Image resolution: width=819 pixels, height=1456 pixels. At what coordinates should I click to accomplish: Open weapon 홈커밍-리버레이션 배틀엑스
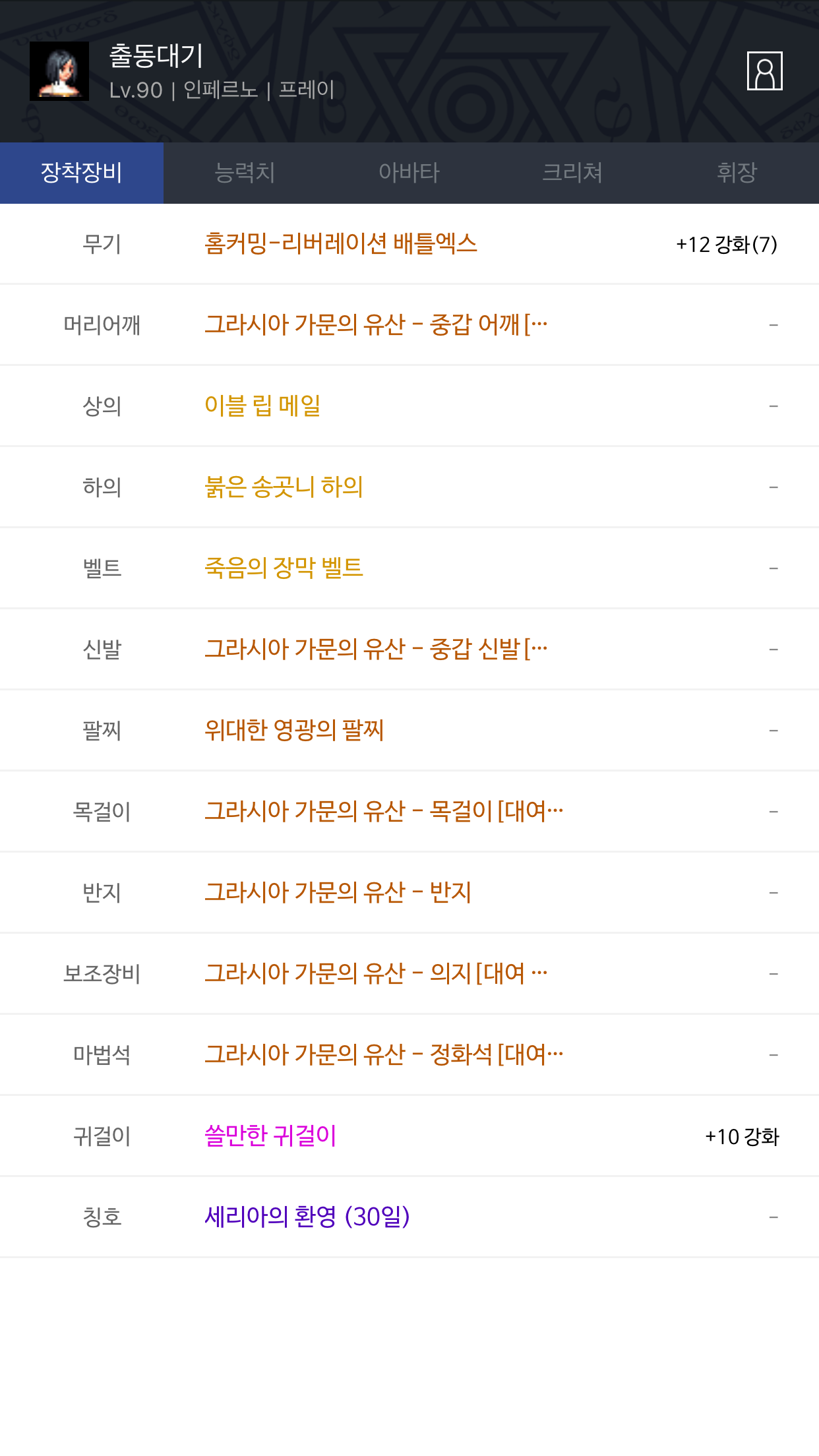tap(341, 244)
